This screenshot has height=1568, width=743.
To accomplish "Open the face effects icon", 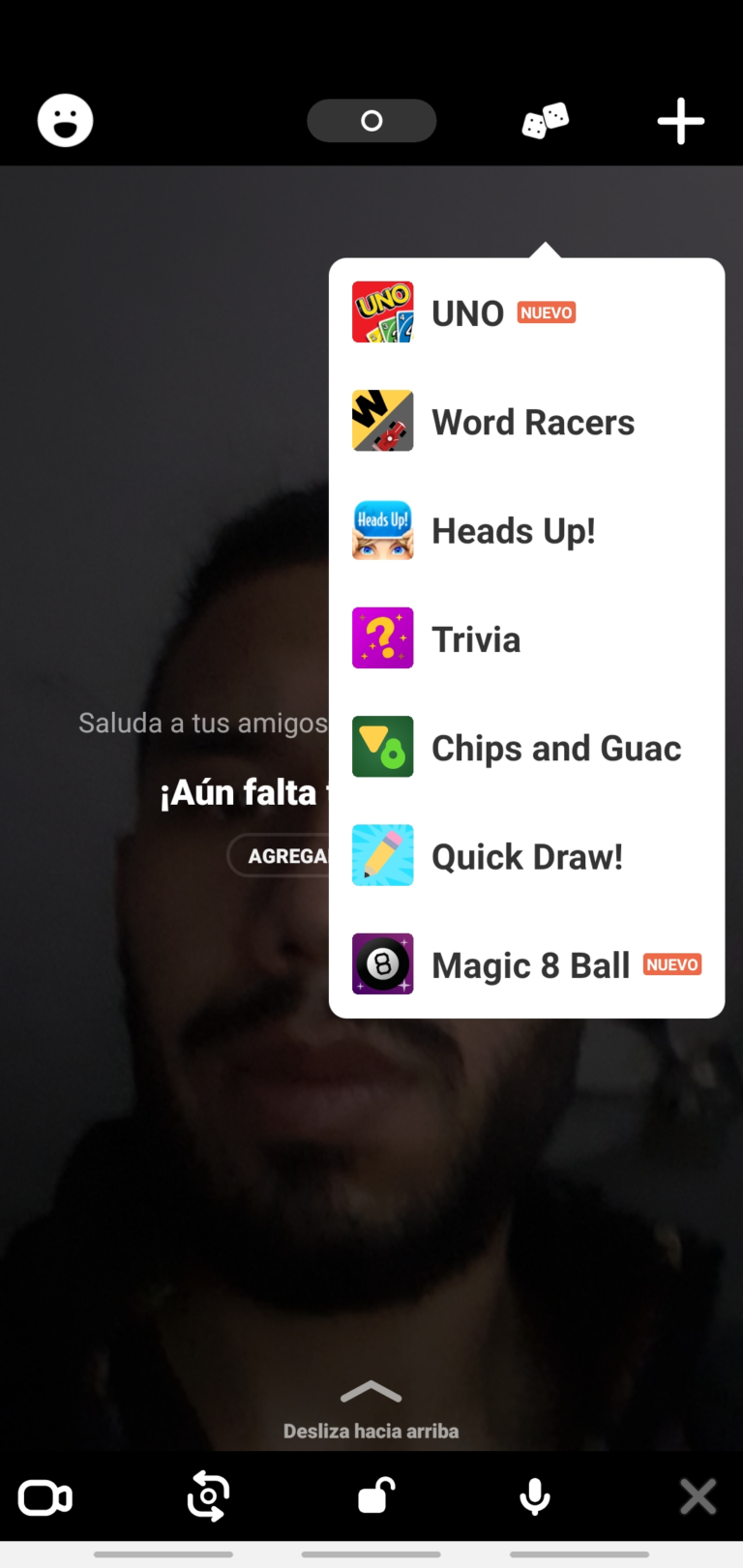I will (x=65, y=120).
